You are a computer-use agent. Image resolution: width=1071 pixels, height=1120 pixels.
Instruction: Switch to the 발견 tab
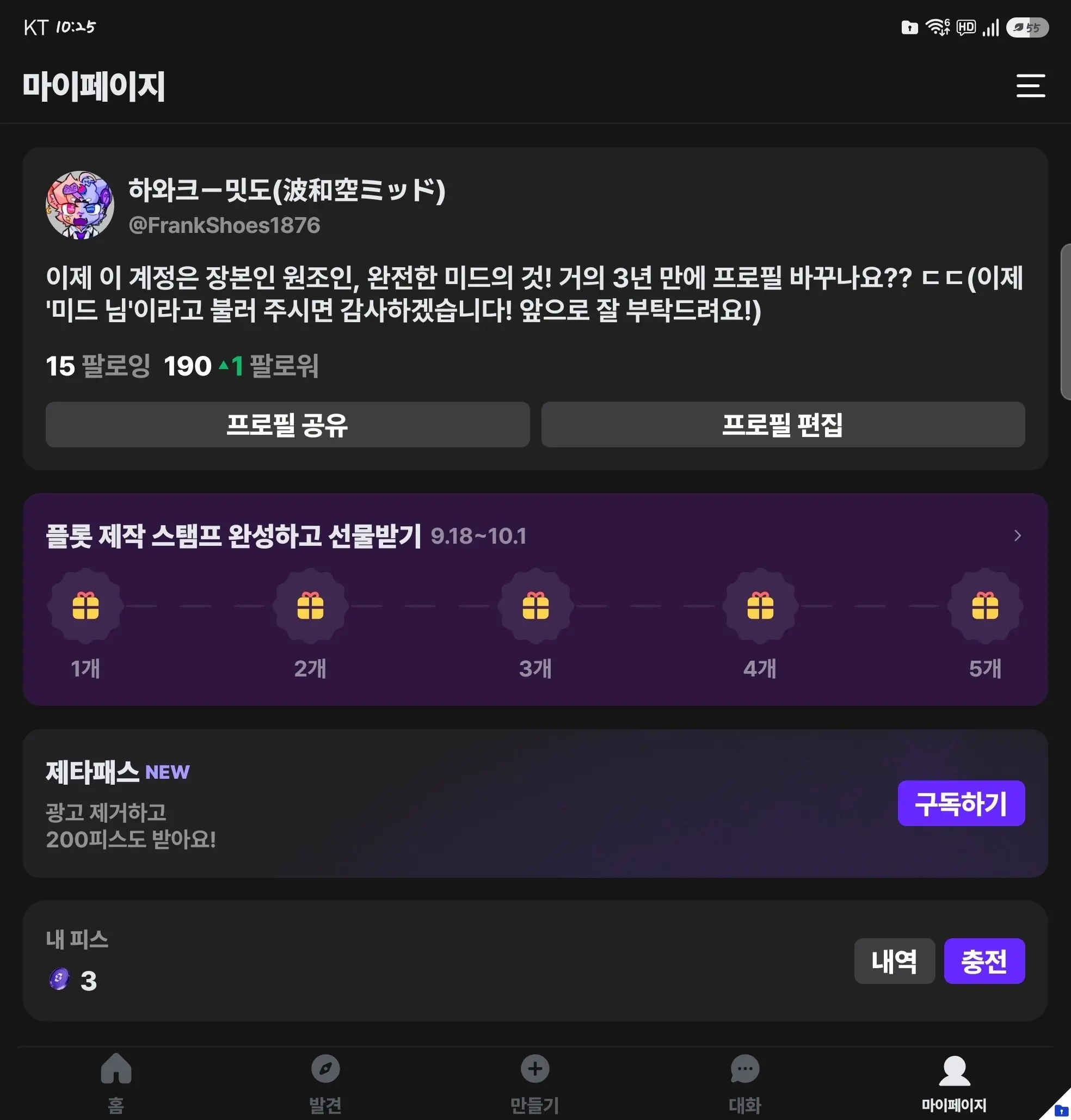pyautogui.click(x=325, y=1083)
